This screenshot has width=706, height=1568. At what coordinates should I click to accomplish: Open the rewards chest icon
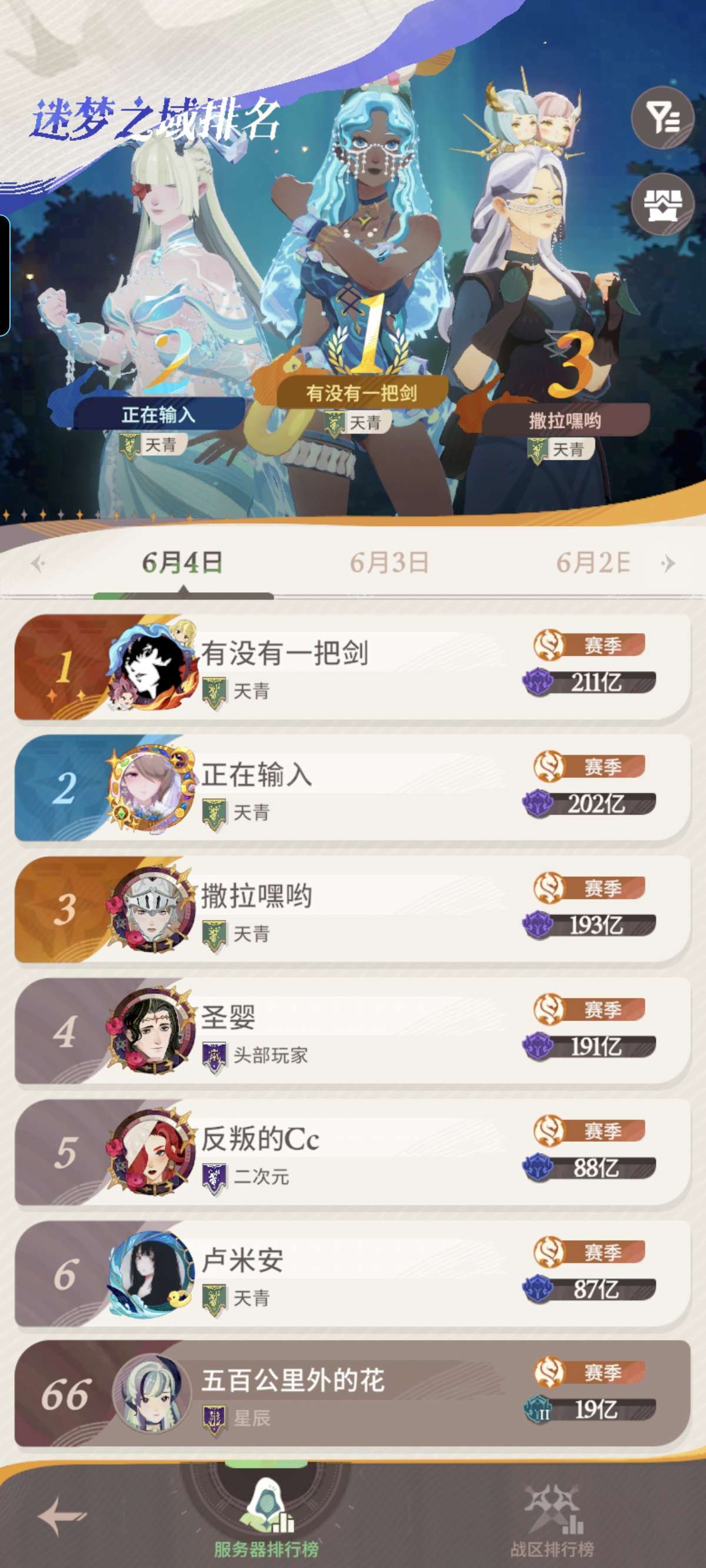(x=662, y=204)
